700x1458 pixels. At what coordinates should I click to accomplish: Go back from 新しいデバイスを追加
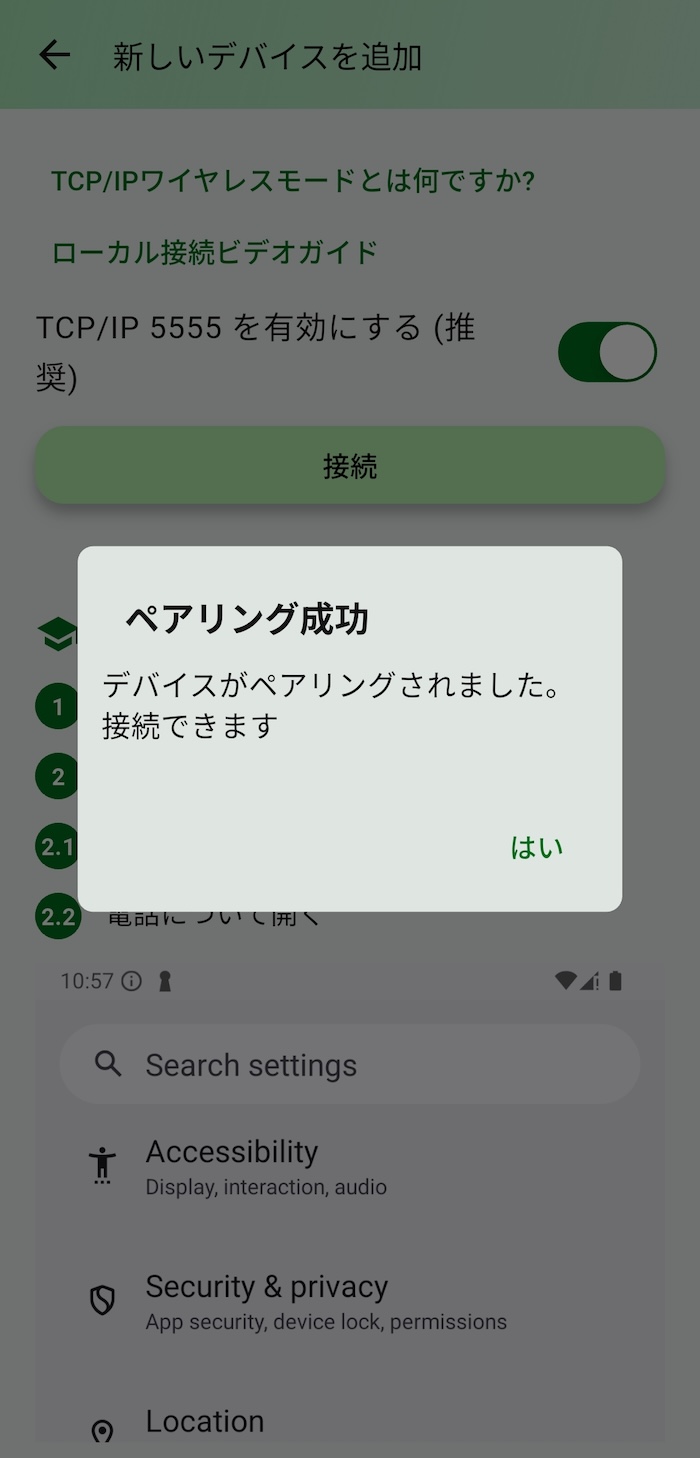coord(55,55)
